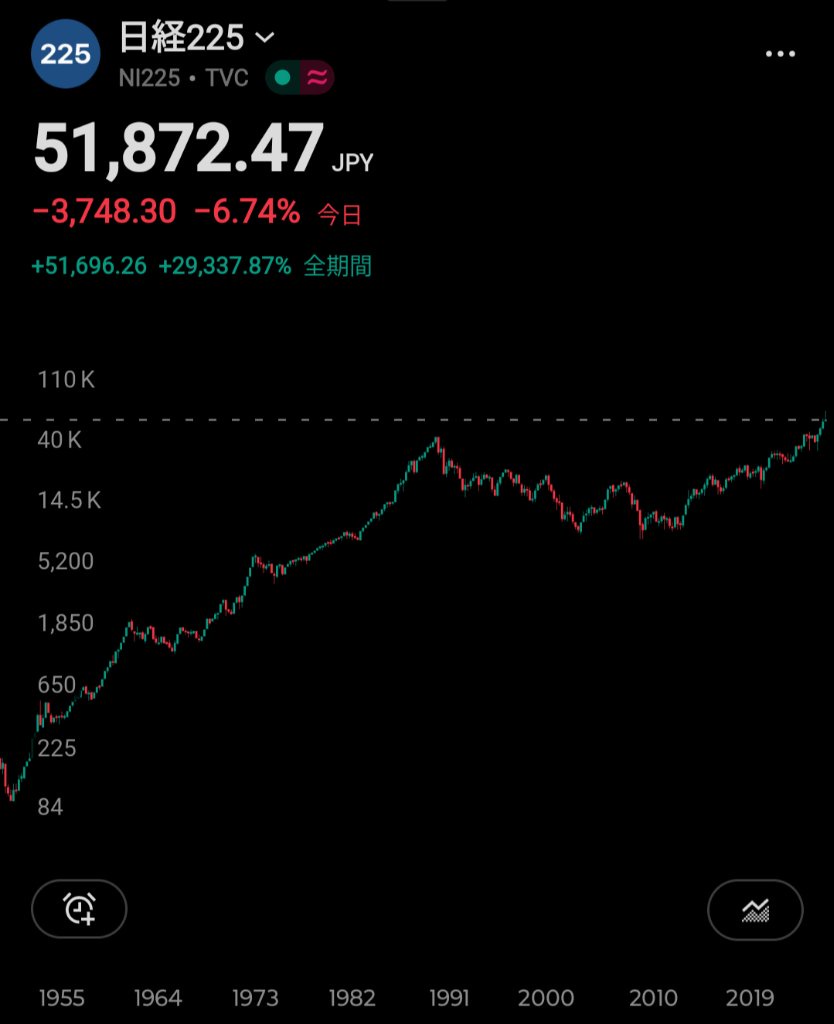Expand the 日経225 symbol dropdown
Screen dimensions: 834x1024
264,38
